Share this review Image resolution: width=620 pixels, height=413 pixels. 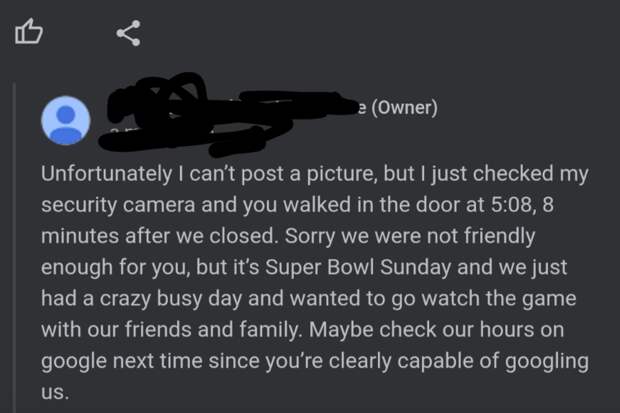point(128,33)
